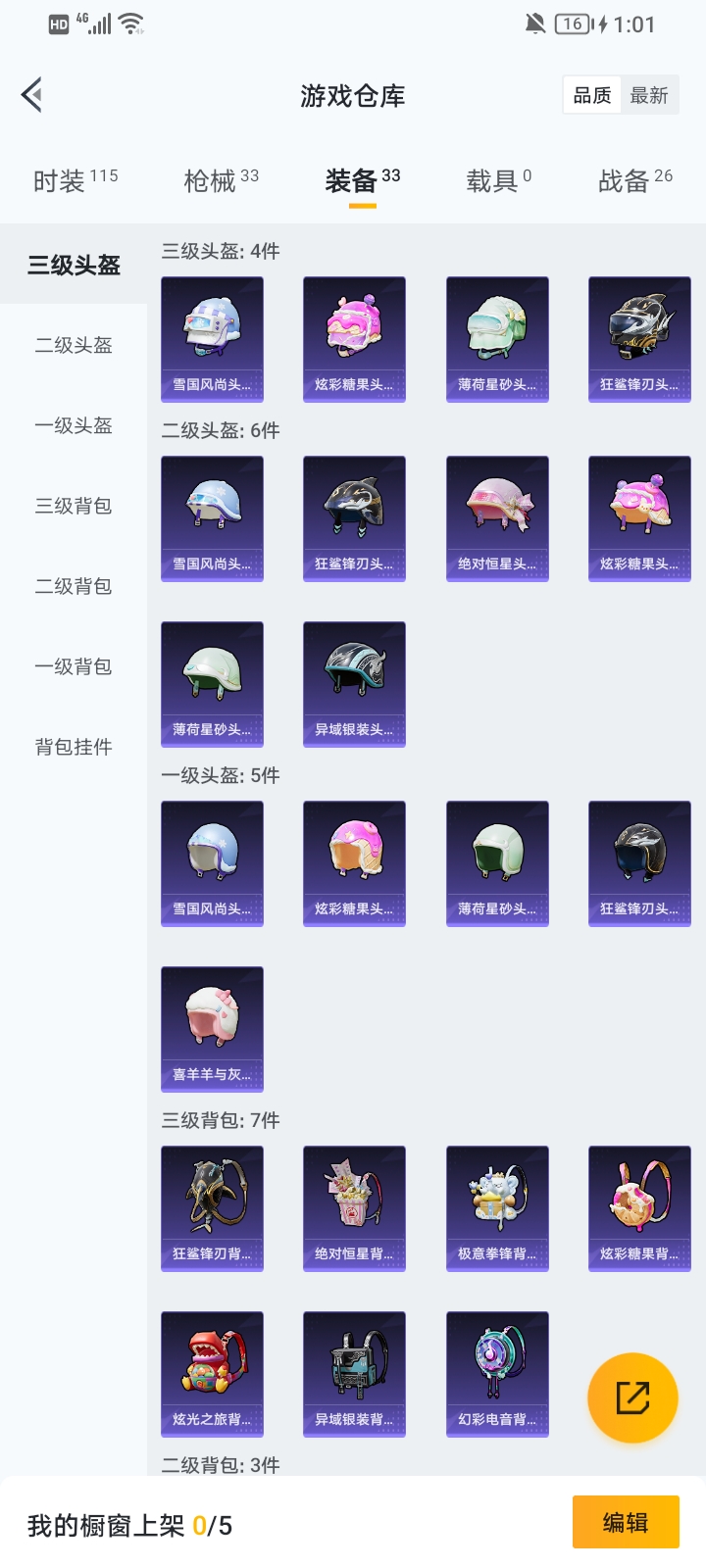Switch to the 枪械 tab
The height and width of the screenshot is (1568, 706).
click(221, 181)
